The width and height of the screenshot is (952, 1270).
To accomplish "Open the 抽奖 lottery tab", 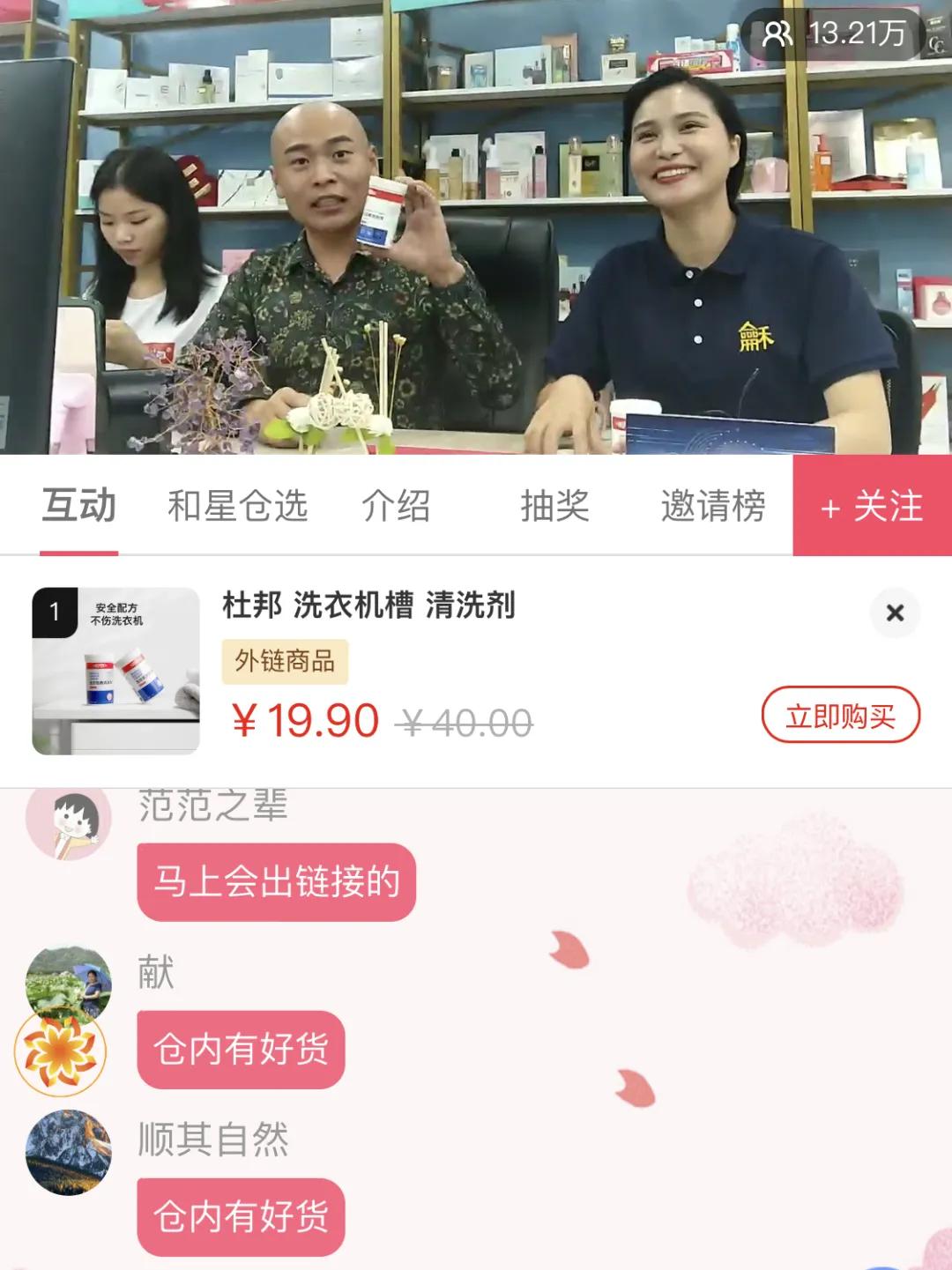I will coord(555,506).
